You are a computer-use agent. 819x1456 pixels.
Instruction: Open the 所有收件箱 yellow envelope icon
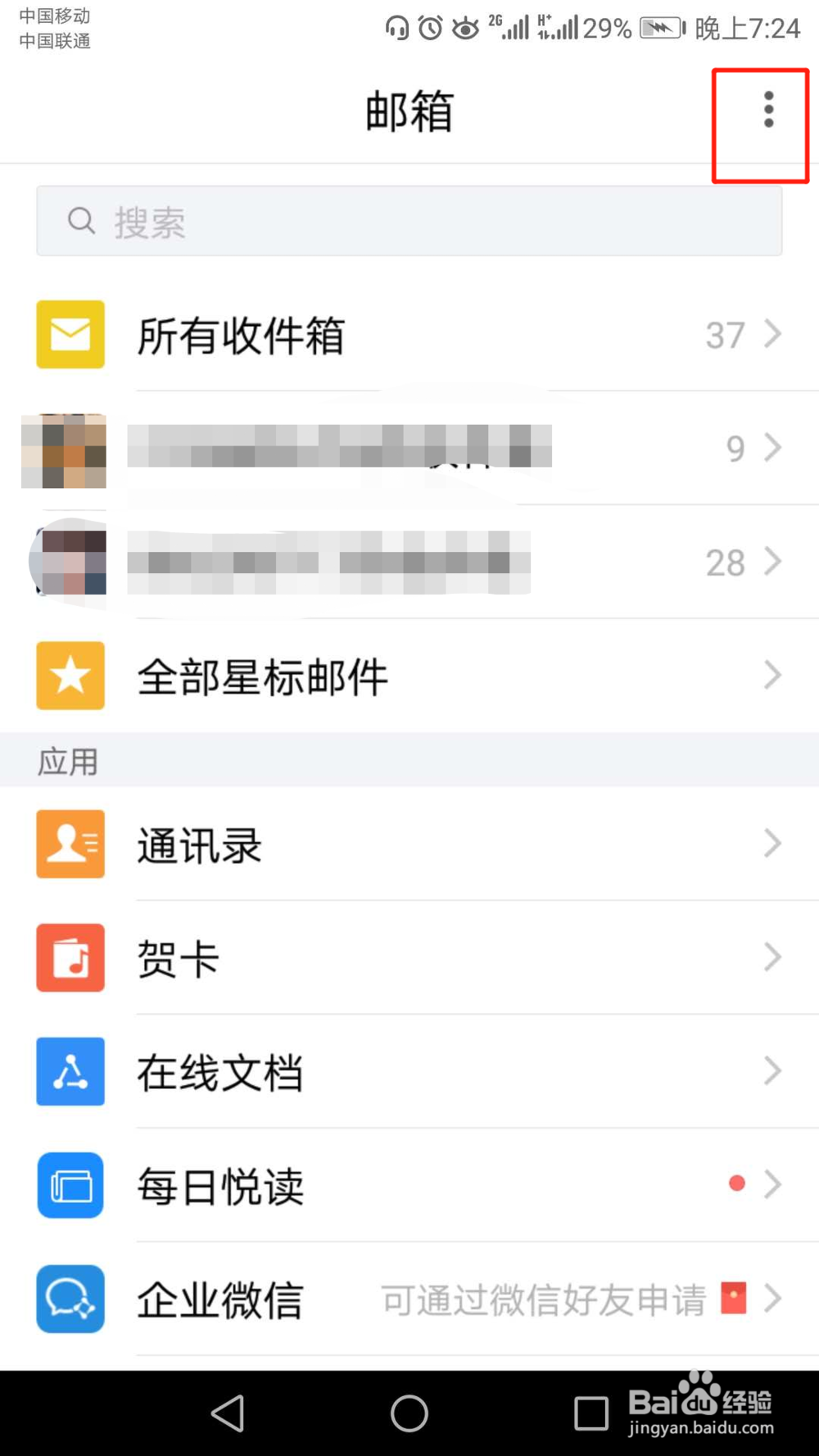(x=70, y=335)
